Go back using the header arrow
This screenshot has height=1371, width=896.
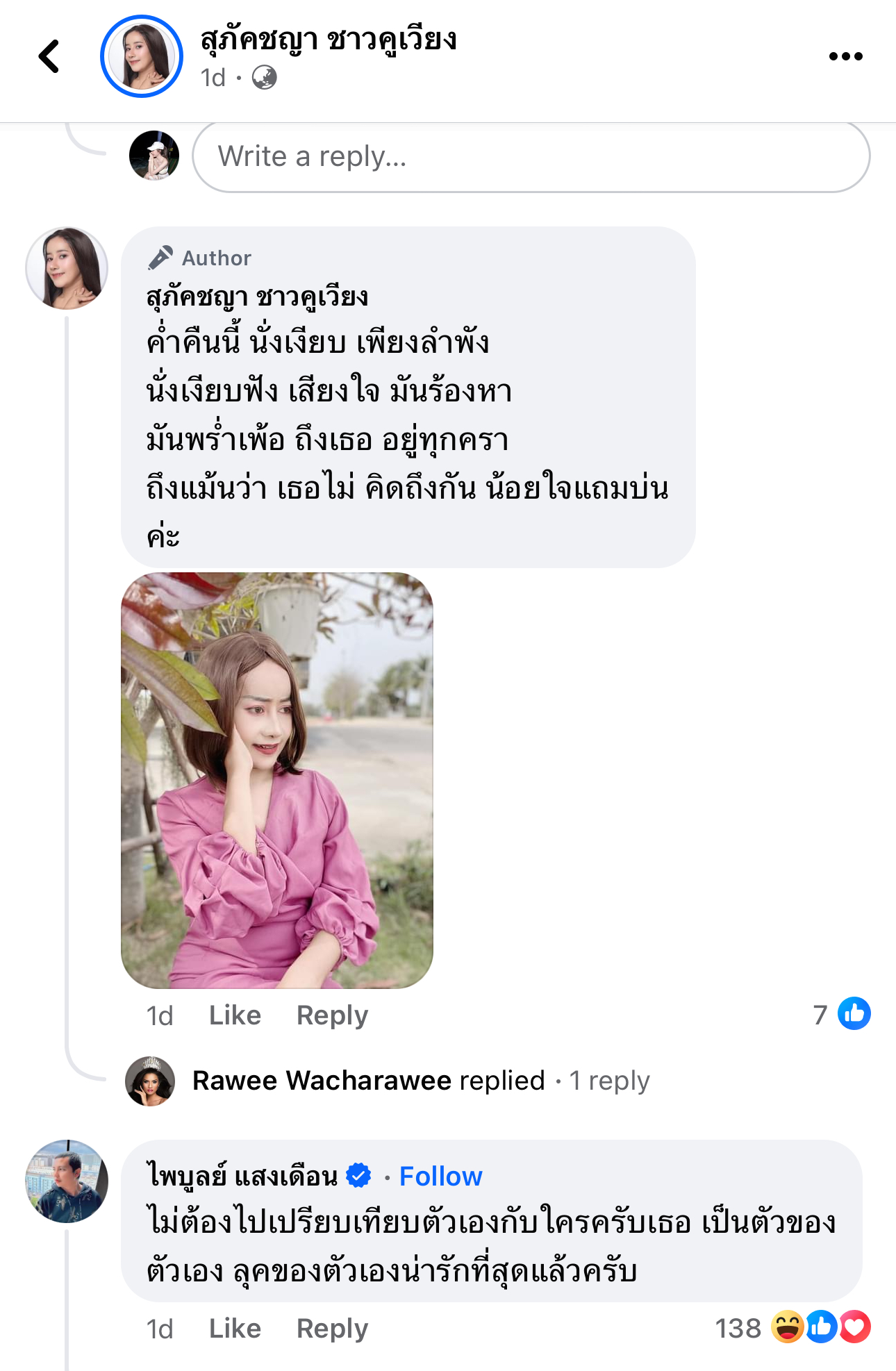49,56
